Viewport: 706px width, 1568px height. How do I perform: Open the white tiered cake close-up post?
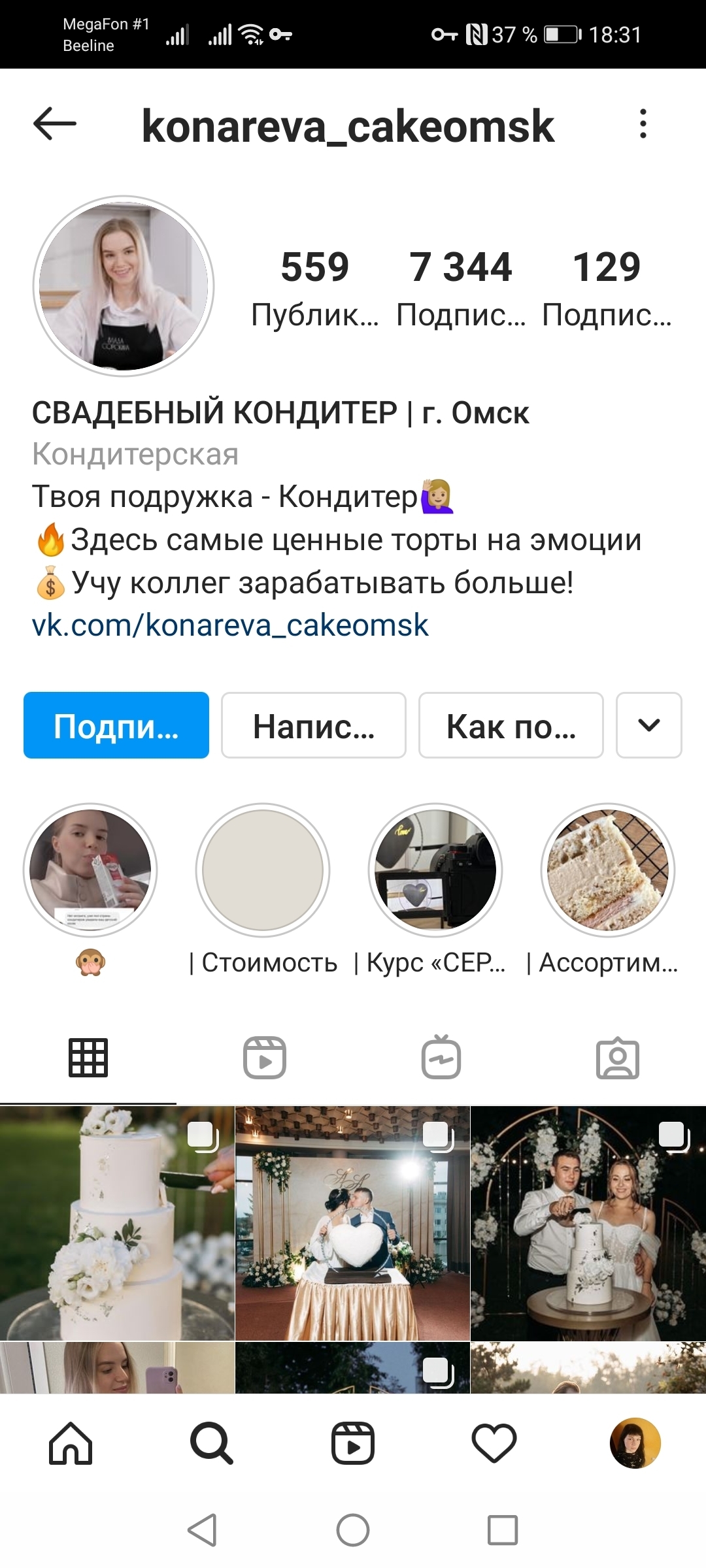point(117,1223)
